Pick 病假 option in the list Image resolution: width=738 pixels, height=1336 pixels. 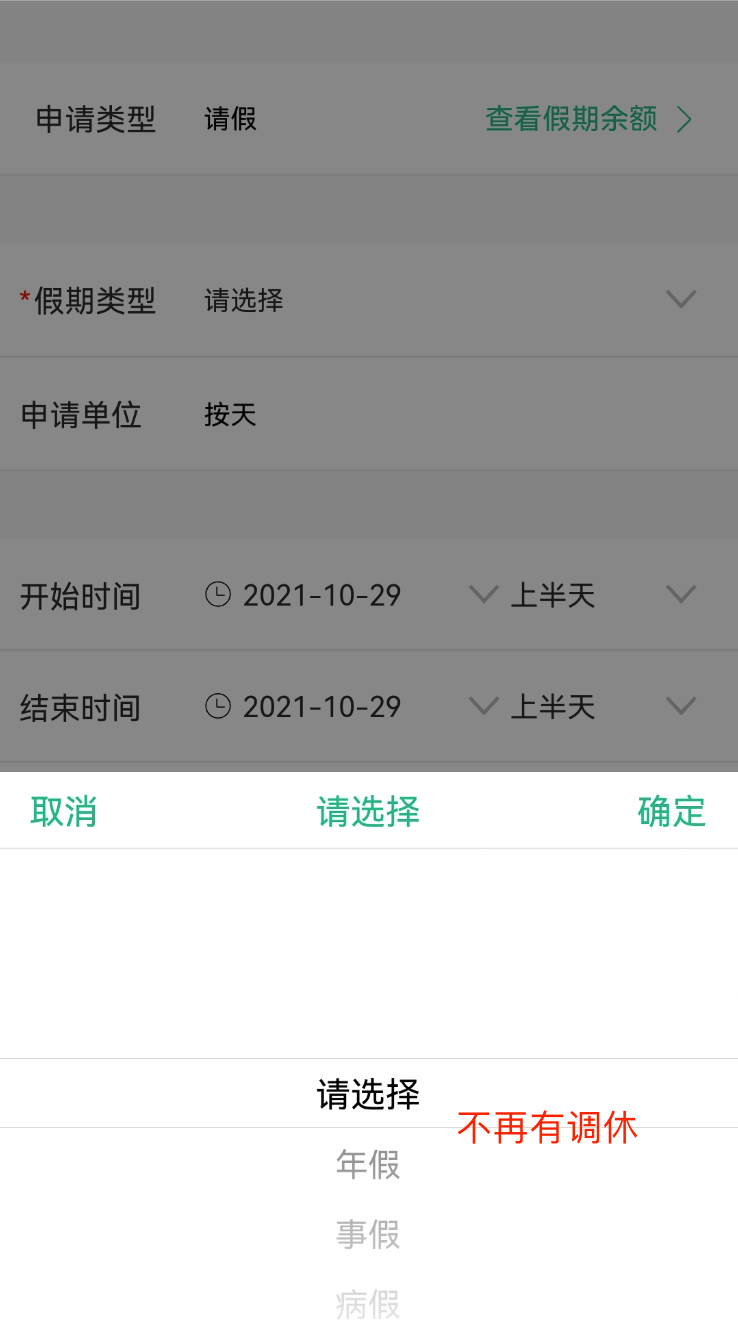tap(368, 1304)
